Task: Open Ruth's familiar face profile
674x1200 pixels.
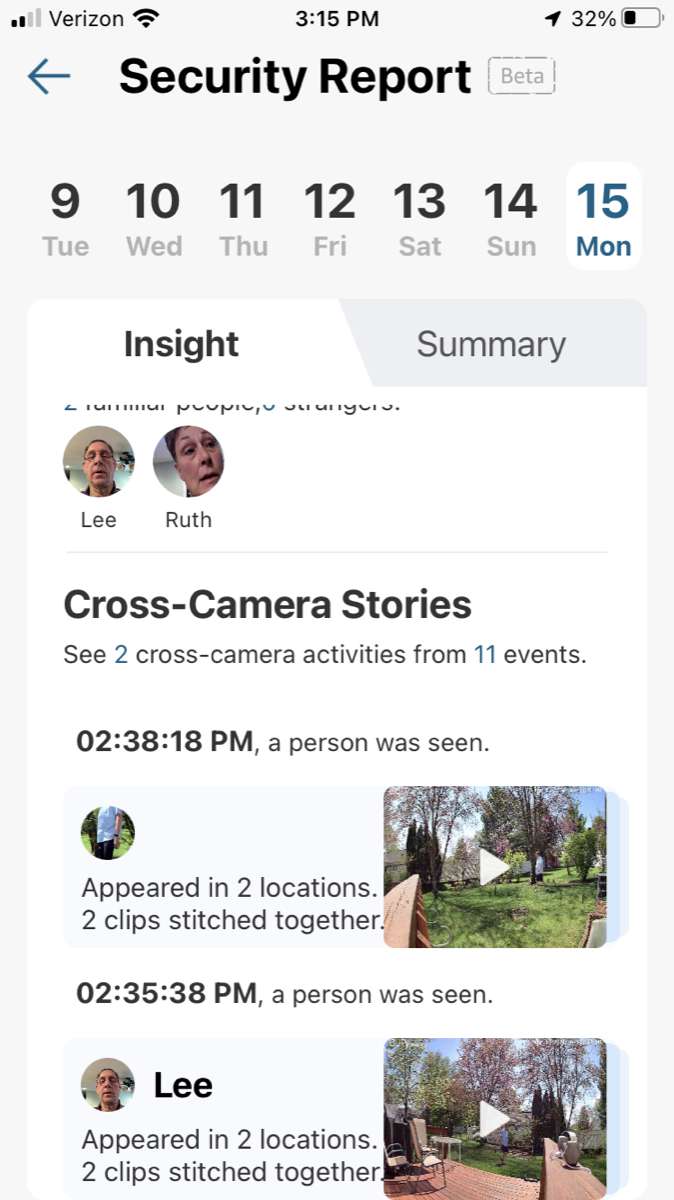Action: click(188, 463)
